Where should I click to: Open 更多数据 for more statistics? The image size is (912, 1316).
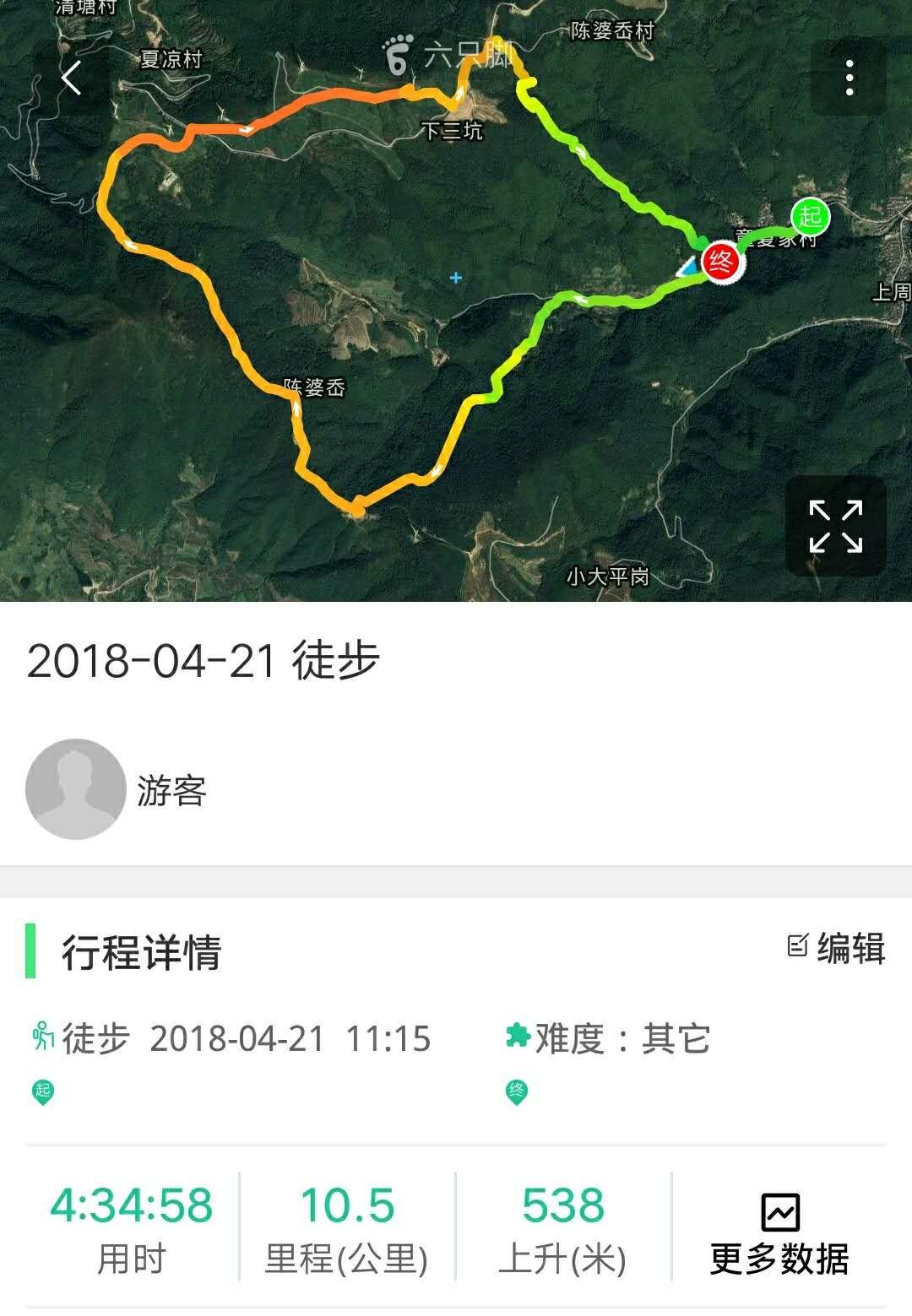(779, 1235)
